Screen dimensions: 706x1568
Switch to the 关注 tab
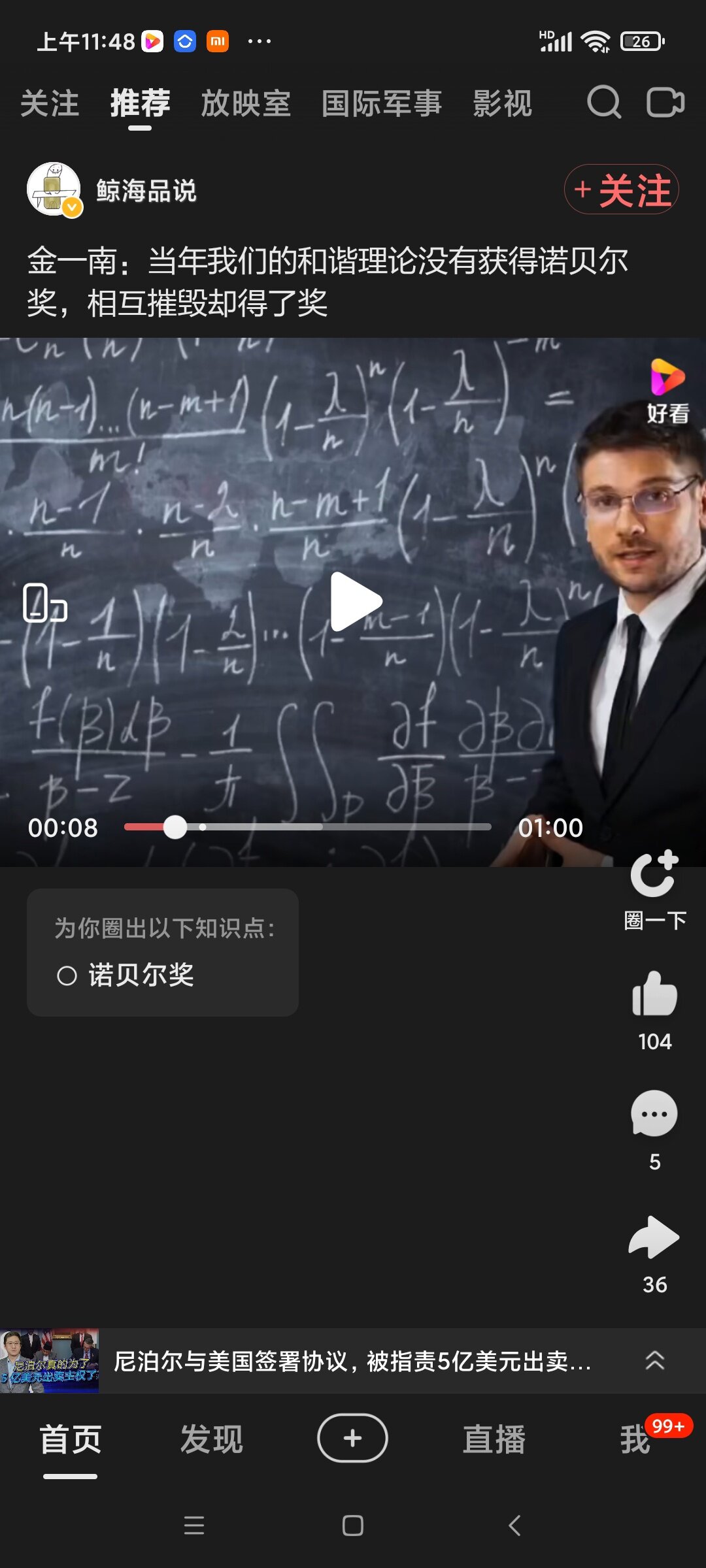point(50,104)
